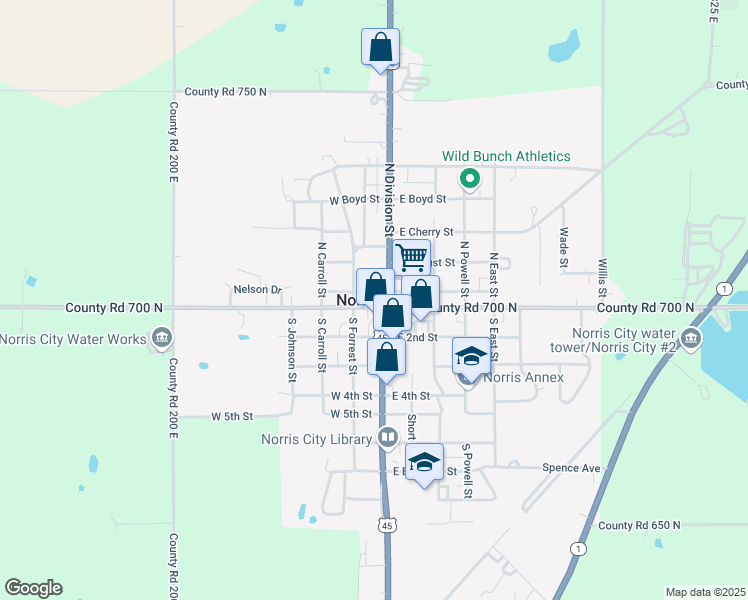The height and width of the screenshot is (600, 748).
Task: Open the school marker above Norris Annex
Action: (471, 357)
